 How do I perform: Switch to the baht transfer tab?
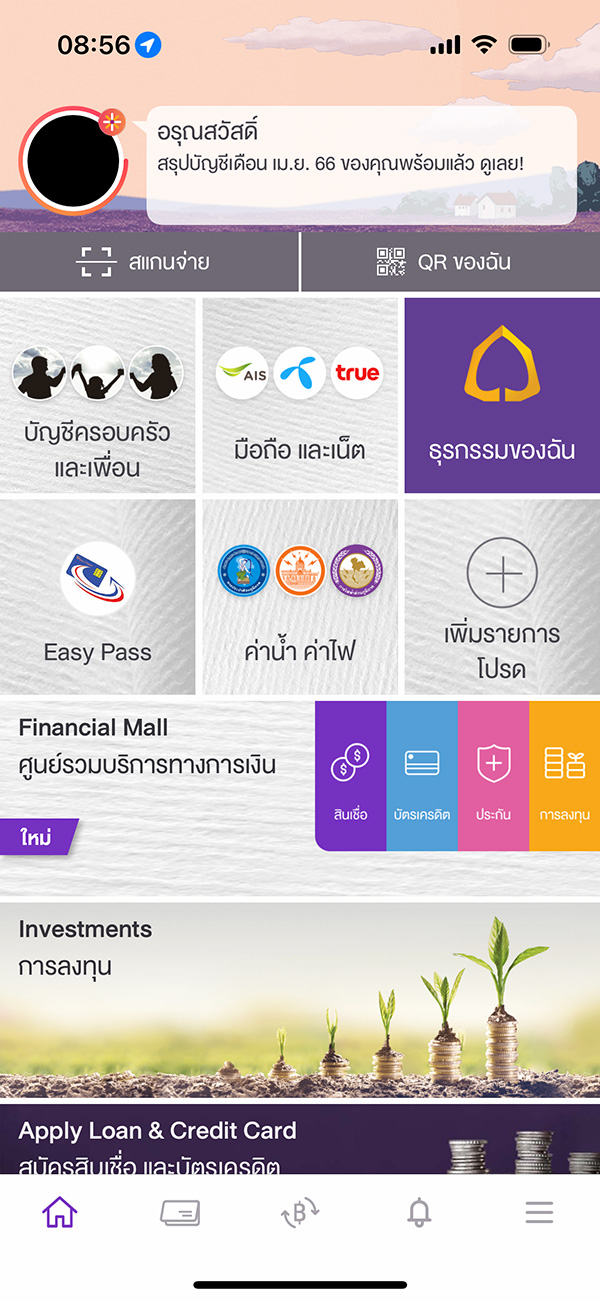coord(300,1214)
